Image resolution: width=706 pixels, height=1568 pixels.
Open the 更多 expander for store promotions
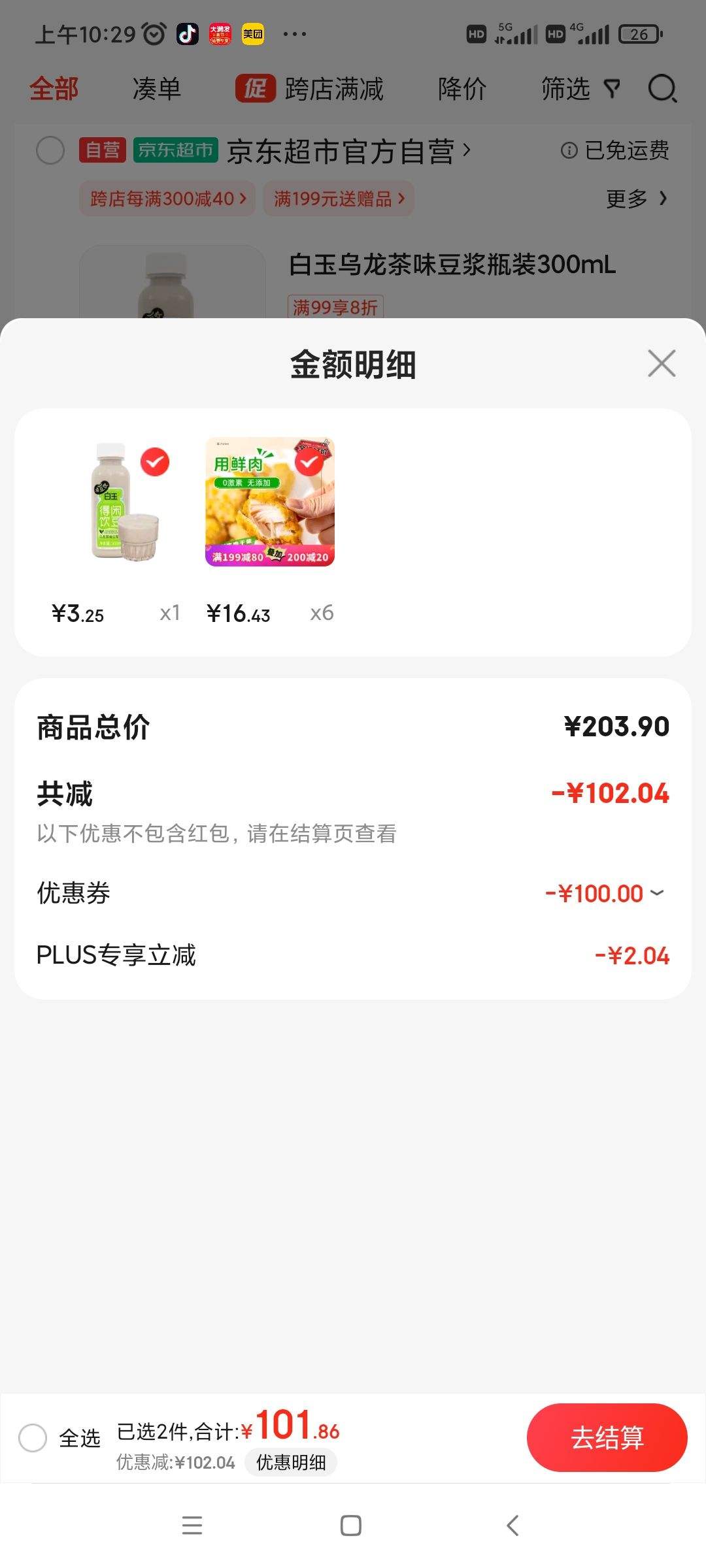[x=632, y=198]
